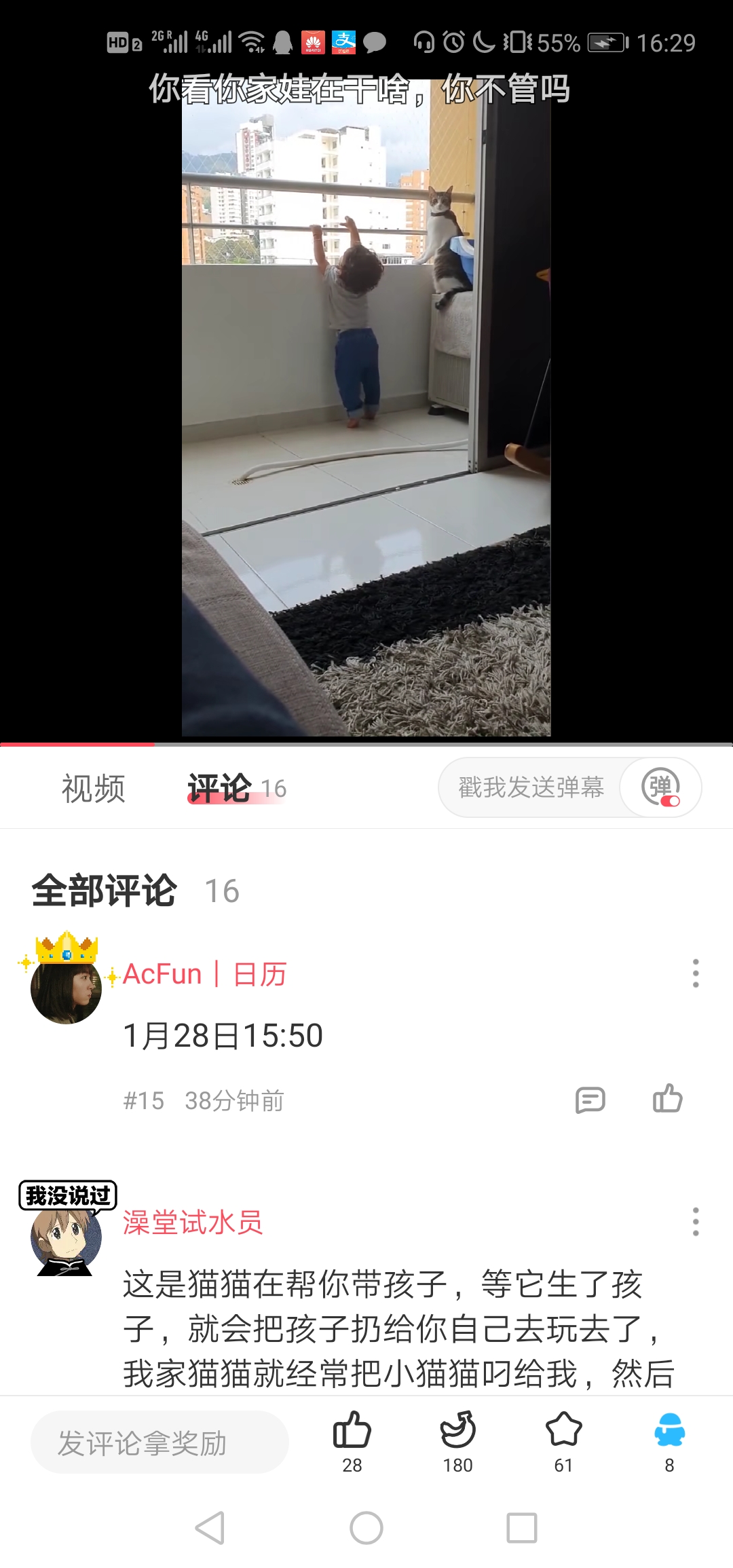
Task: Tap 发评论拿奖励 comment box
Action: click(x=159, y=1442)
